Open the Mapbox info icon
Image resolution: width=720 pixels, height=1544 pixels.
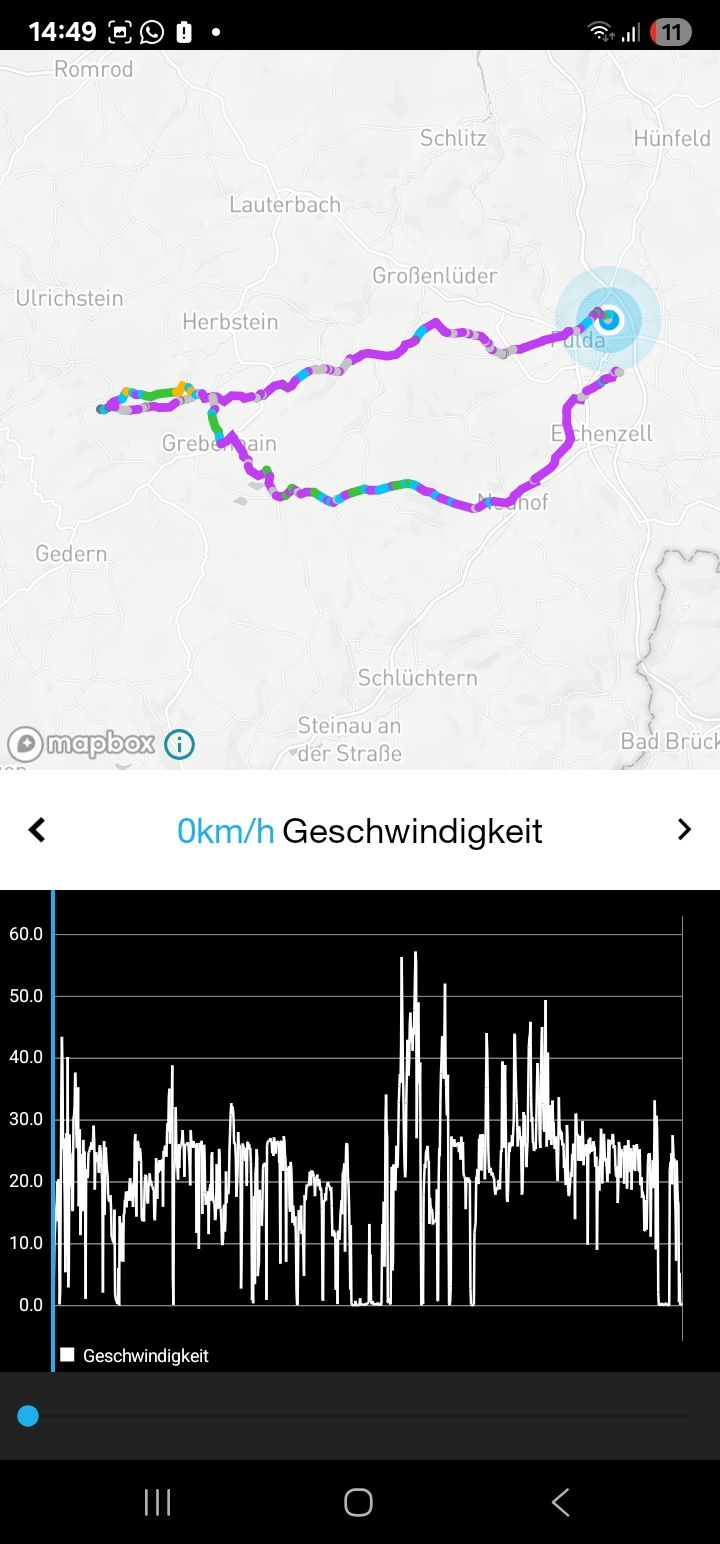(x=179, y=744)
